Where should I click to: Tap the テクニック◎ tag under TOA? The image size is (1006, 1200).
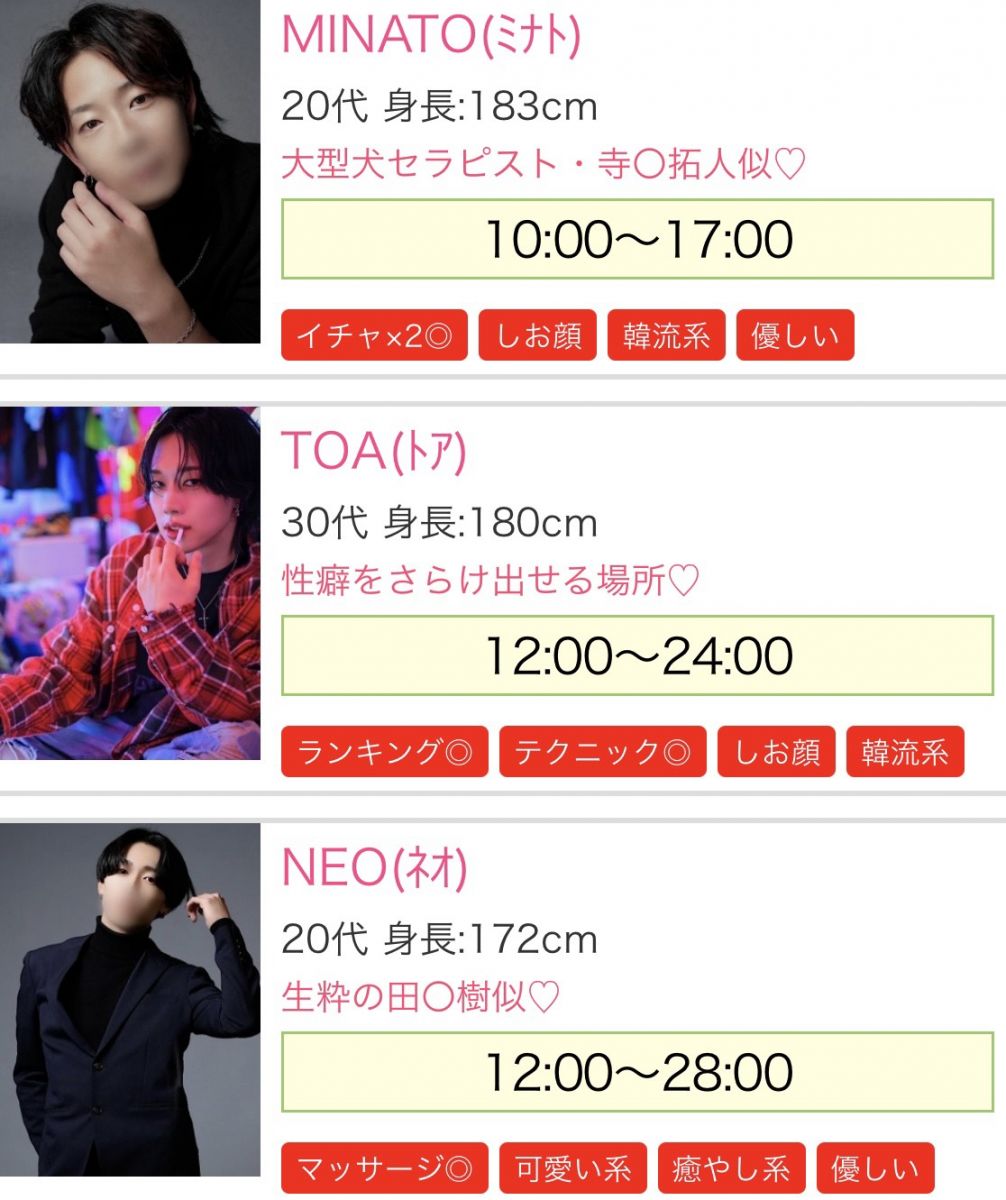pos(602,752)
